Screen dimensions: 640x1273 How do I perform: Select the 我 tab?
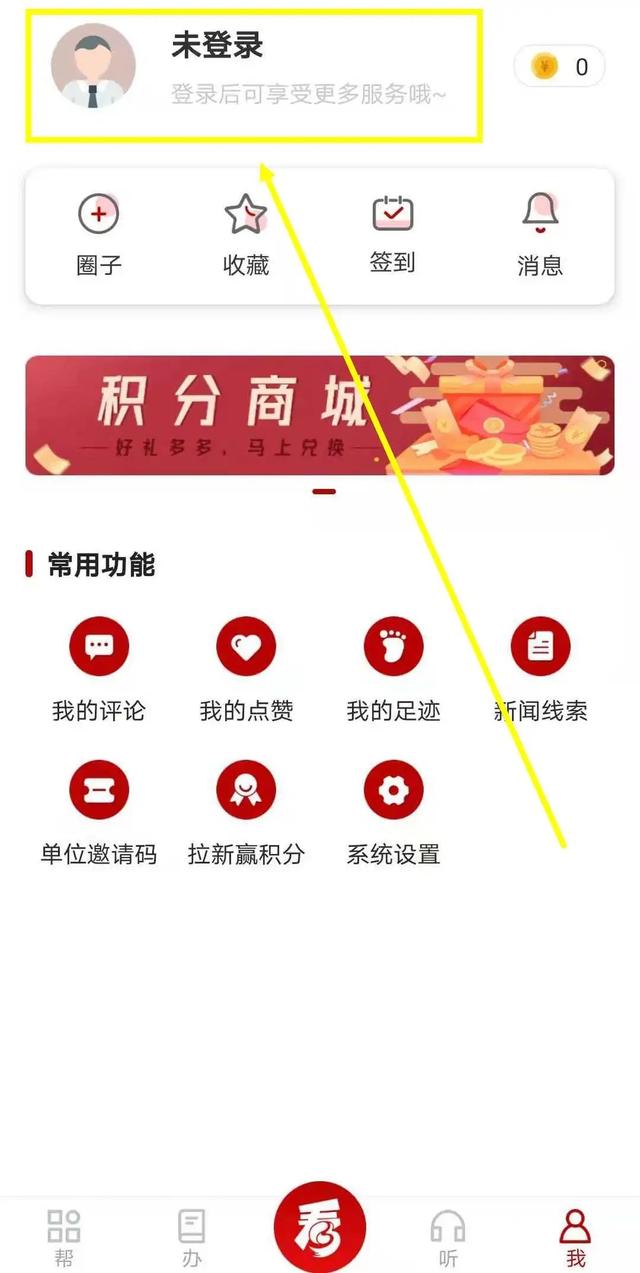pyautogui.click(x=575, y=1237)
